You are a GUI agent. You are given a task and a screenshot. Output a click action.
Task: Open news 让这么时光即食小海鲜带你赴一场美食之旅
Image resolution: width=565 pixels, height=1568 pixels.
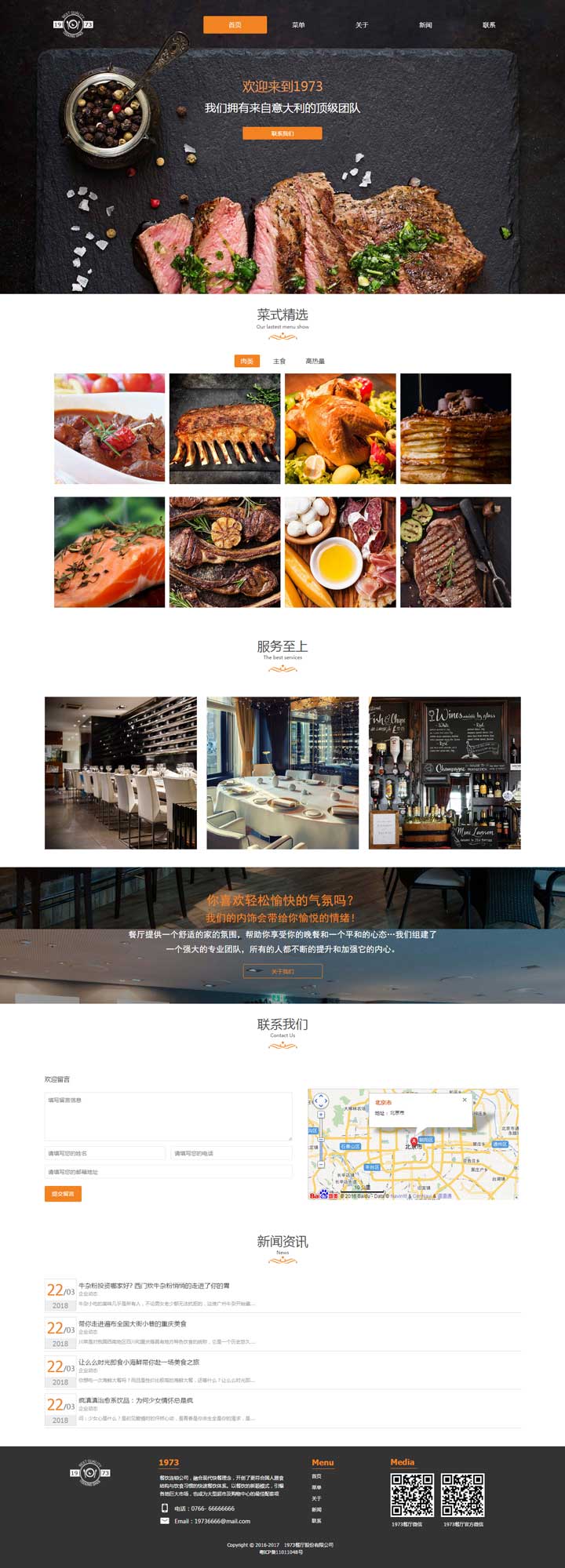tap(139, 1362)
